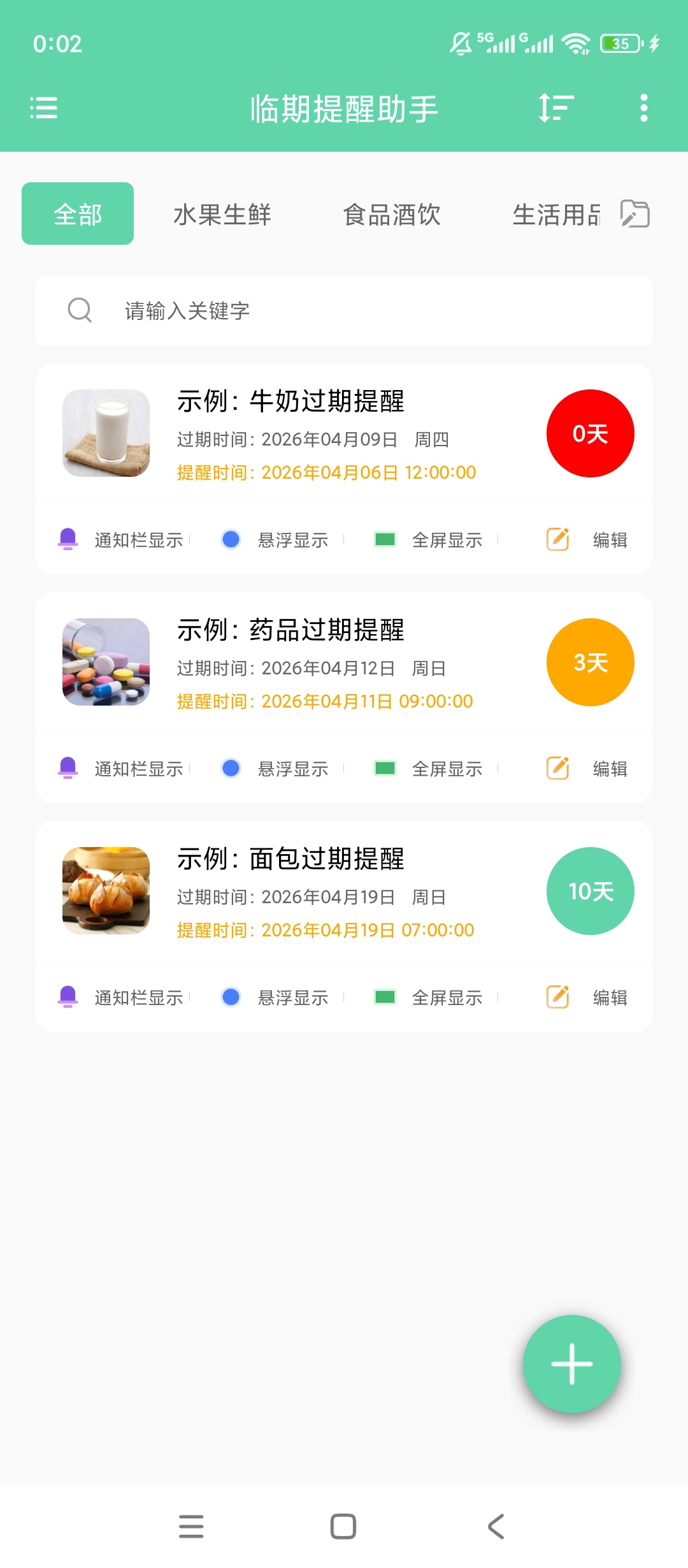Click the search magnifier icon

tap(79, 311)
